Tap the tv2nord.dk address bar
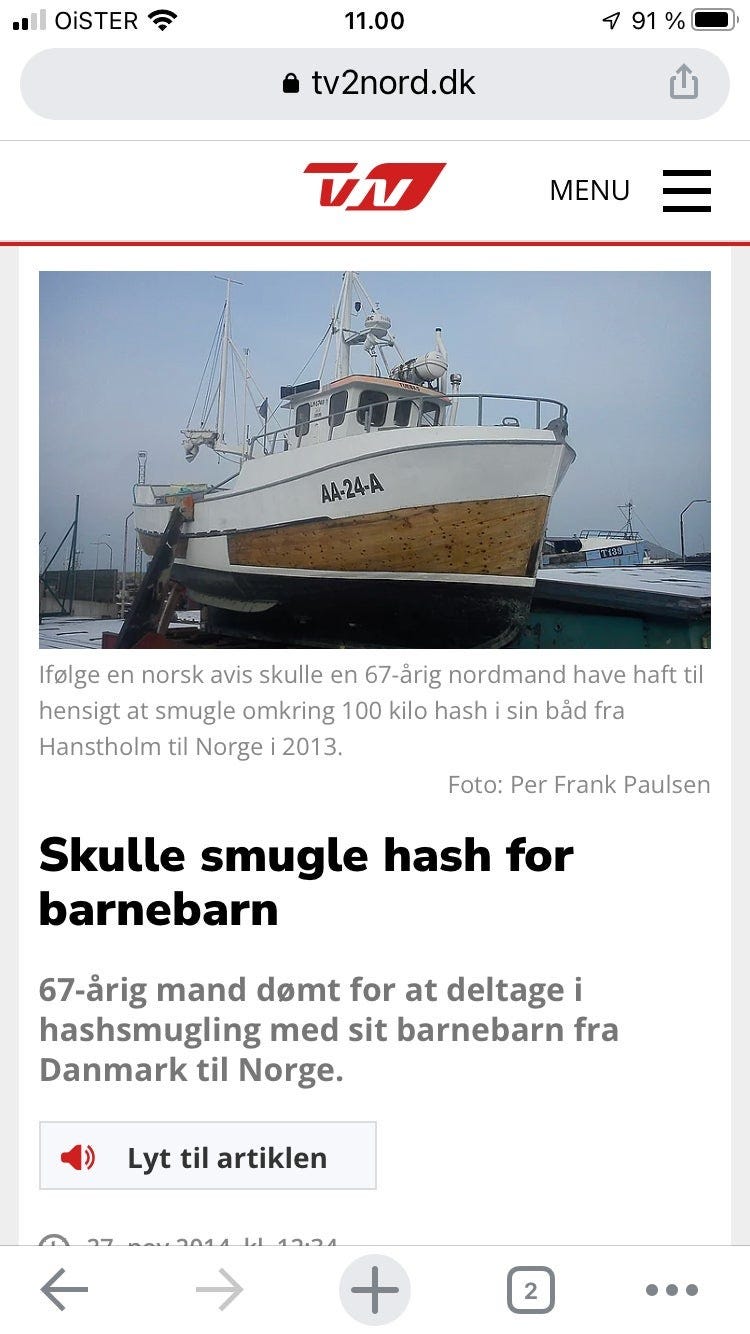The height and width of the screenshot is (1334, 750). [x=375, y=83]
